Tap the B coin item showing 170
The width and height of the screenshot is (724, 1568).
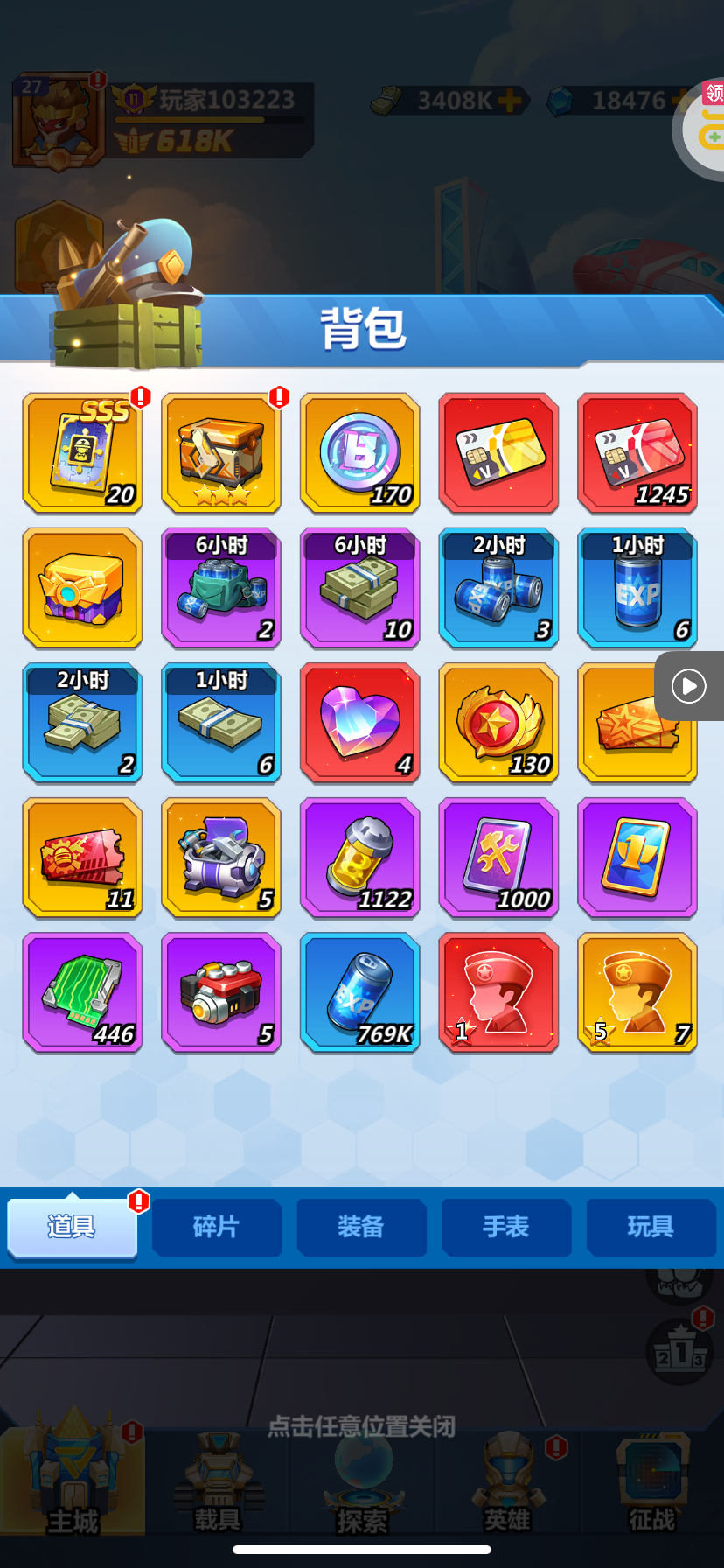360,452
